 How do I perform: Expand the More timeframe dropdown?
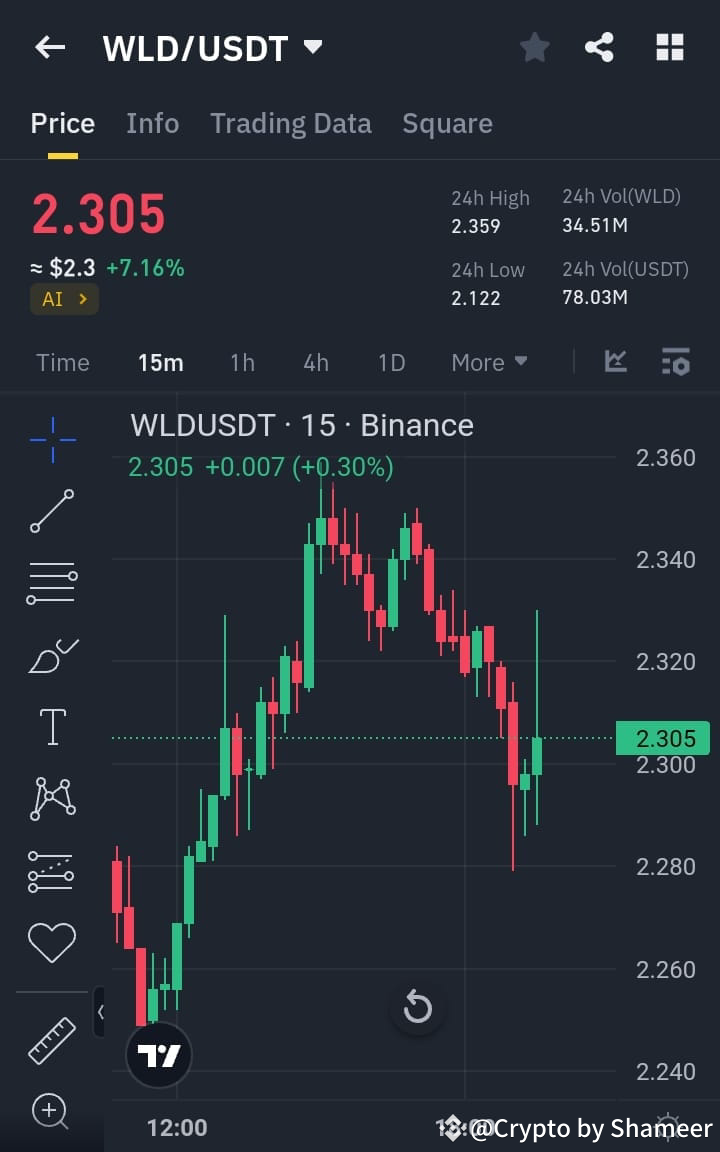click(x=489, y=363)
